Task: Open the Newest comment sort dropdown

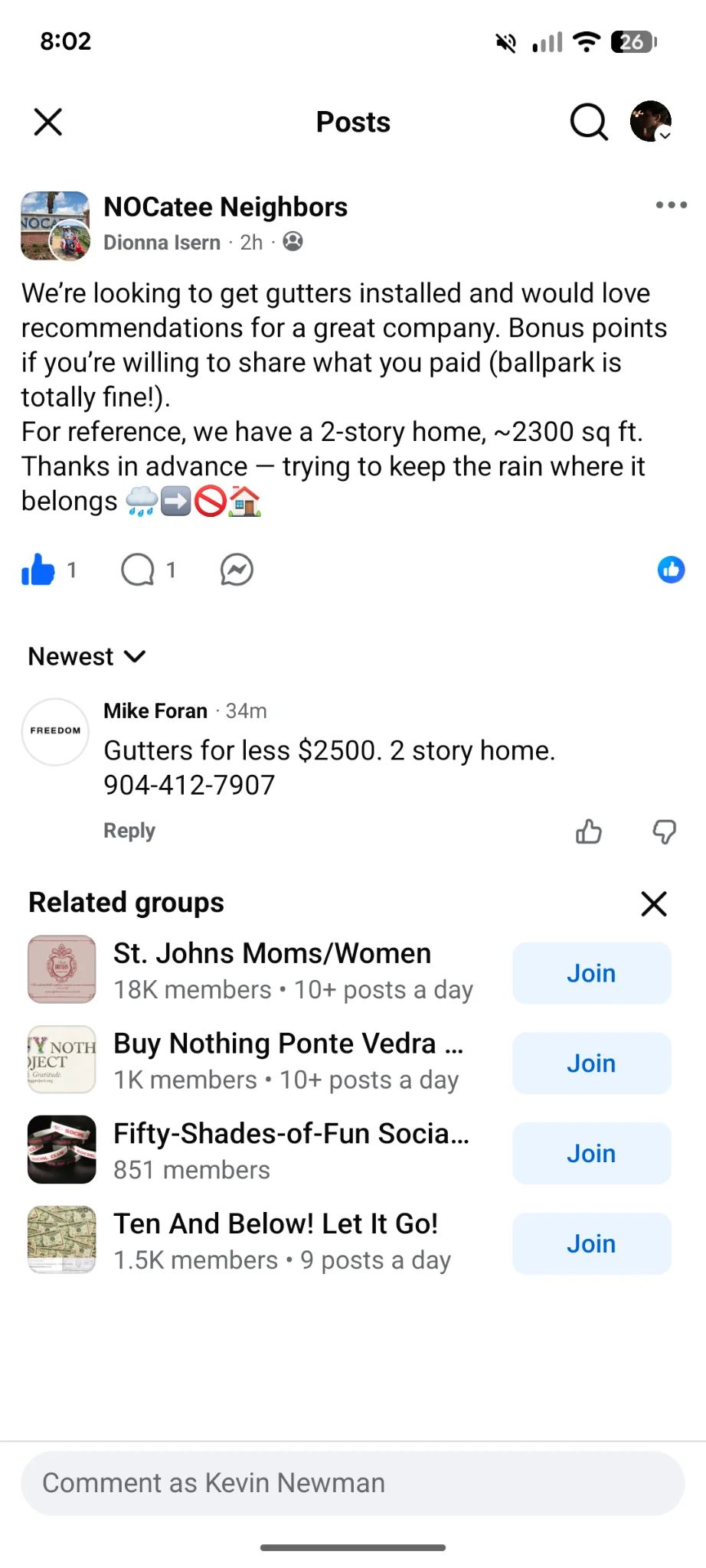Action: [x=86, y=656]
